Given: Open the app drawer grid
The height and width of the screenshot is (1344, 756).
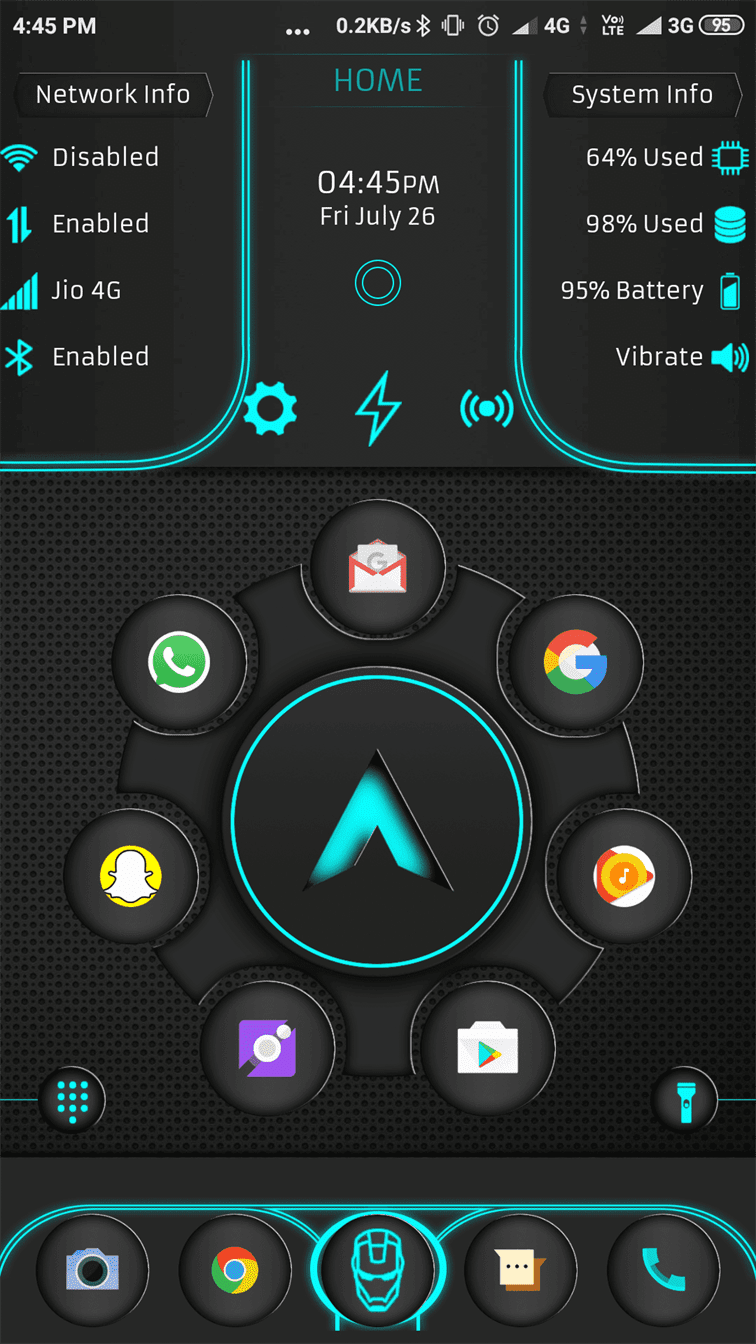Looking at the screenshot, I should coord(71,1100).
